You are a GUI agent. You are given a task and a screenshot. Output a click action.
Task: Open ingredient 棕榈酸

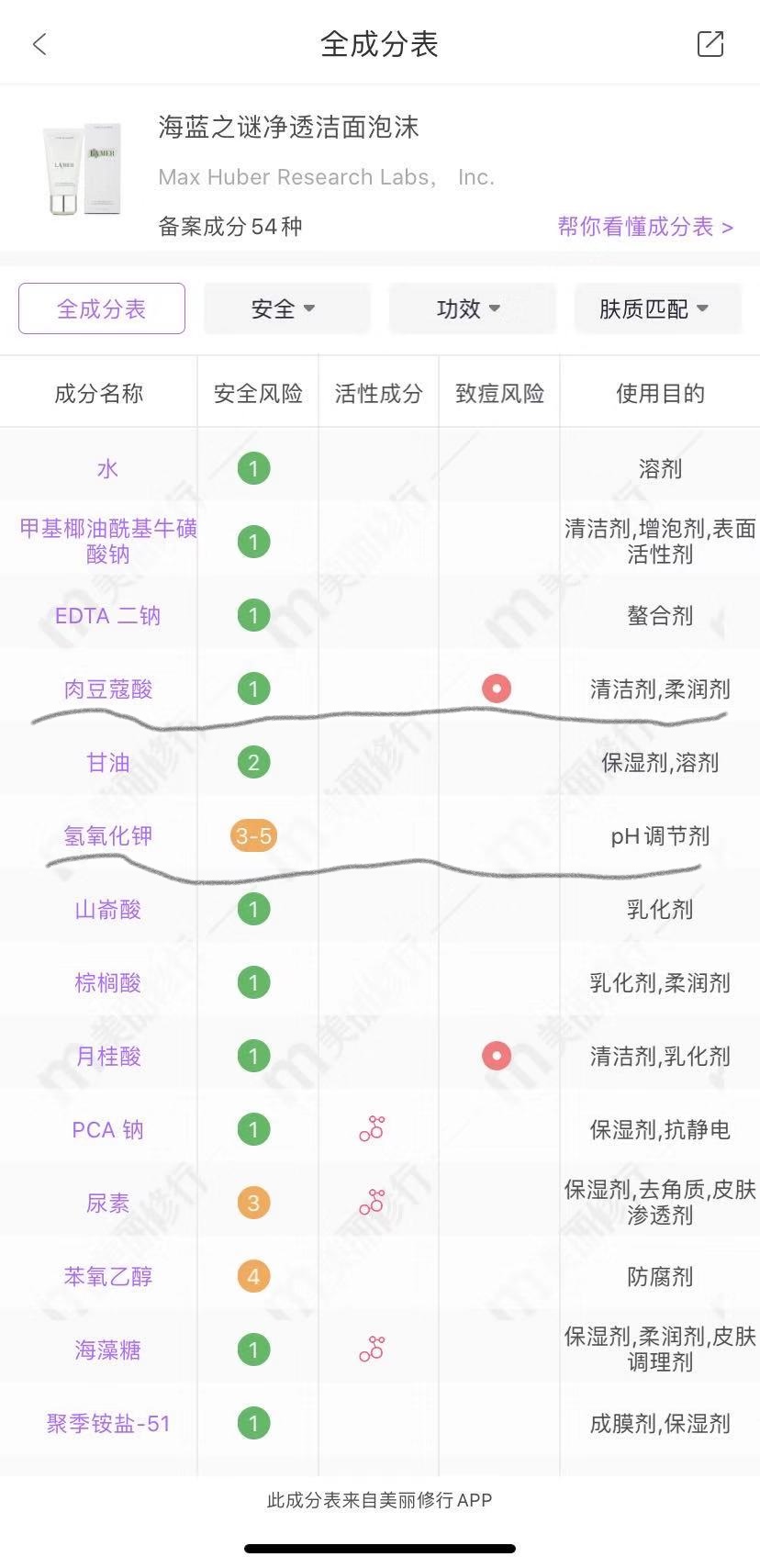(x=108, y=982)
